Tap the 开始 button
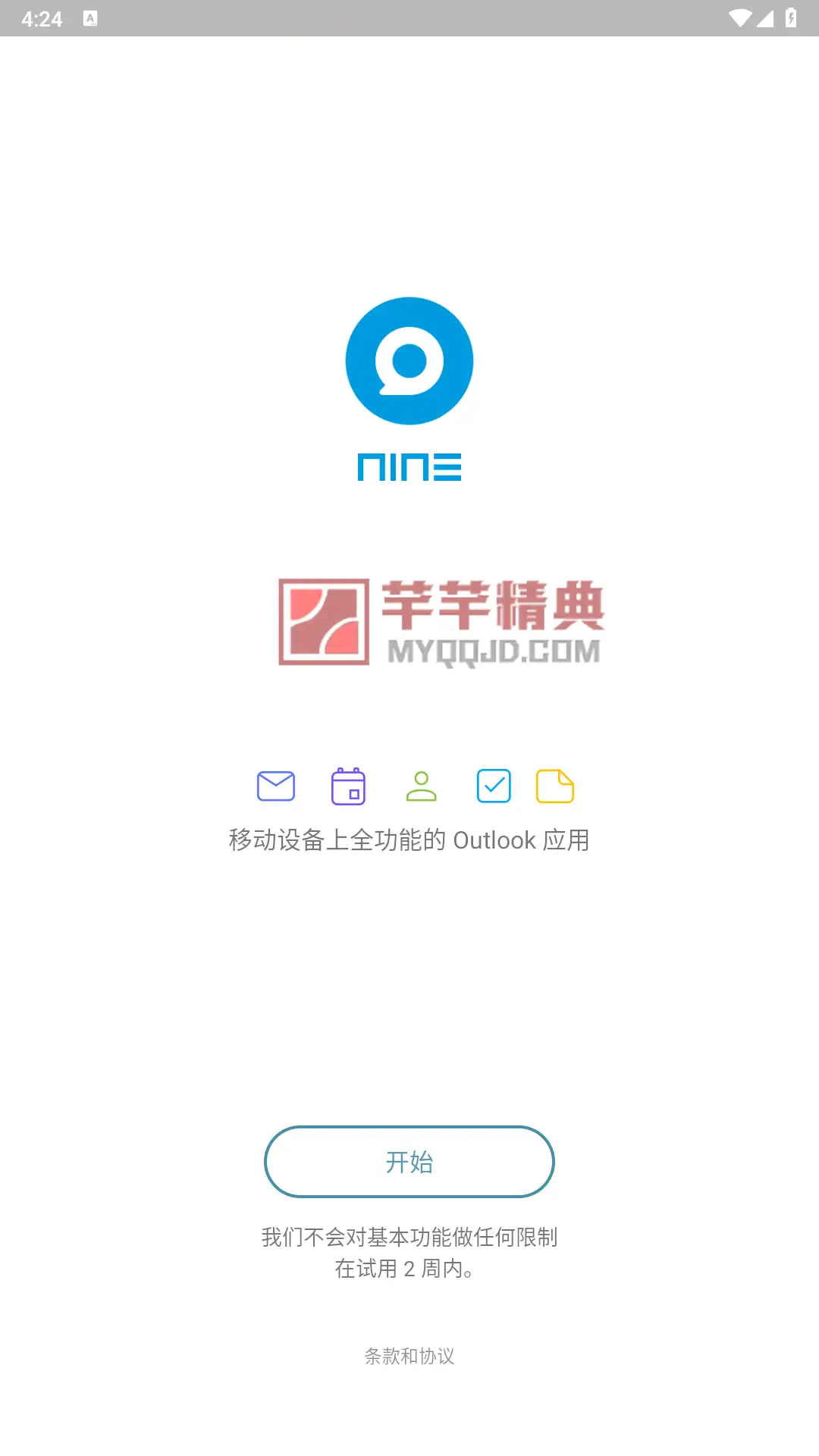Image resolution: width=819 pixels, height=1456 pixels. pyautogui.click(x=409, y=1162)
